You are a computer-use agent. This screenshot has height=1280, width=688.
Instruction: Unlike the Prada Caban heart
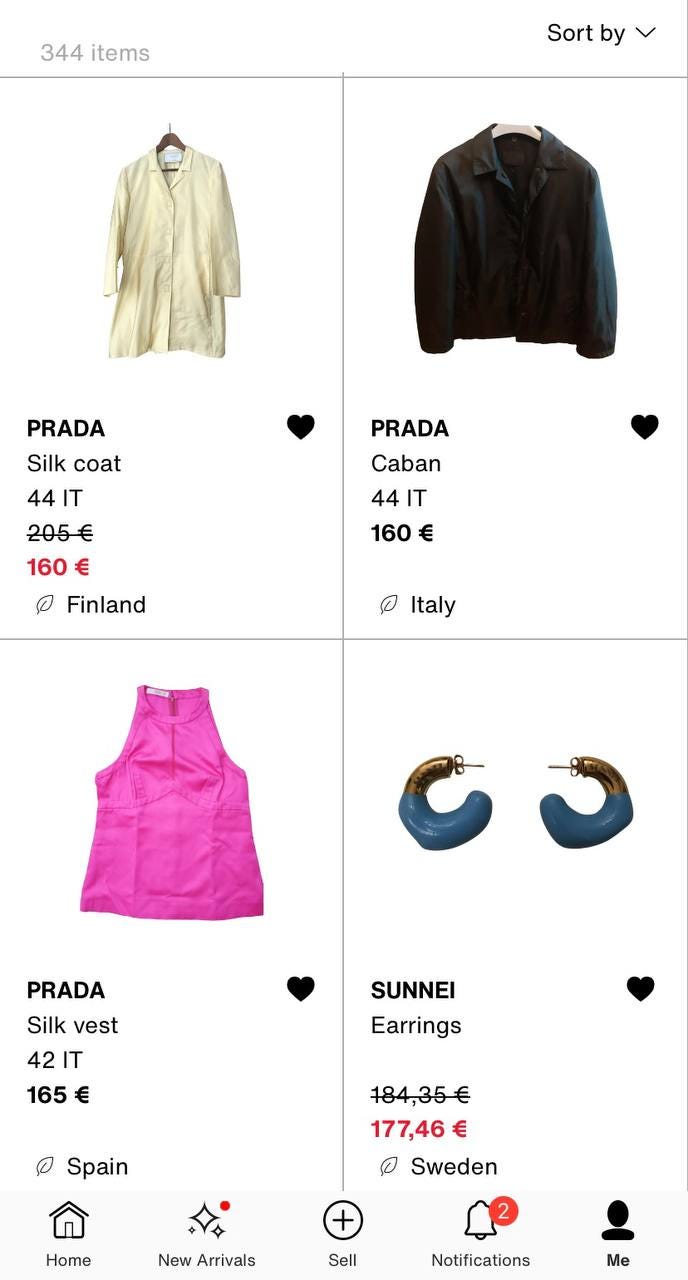(644, 427)
